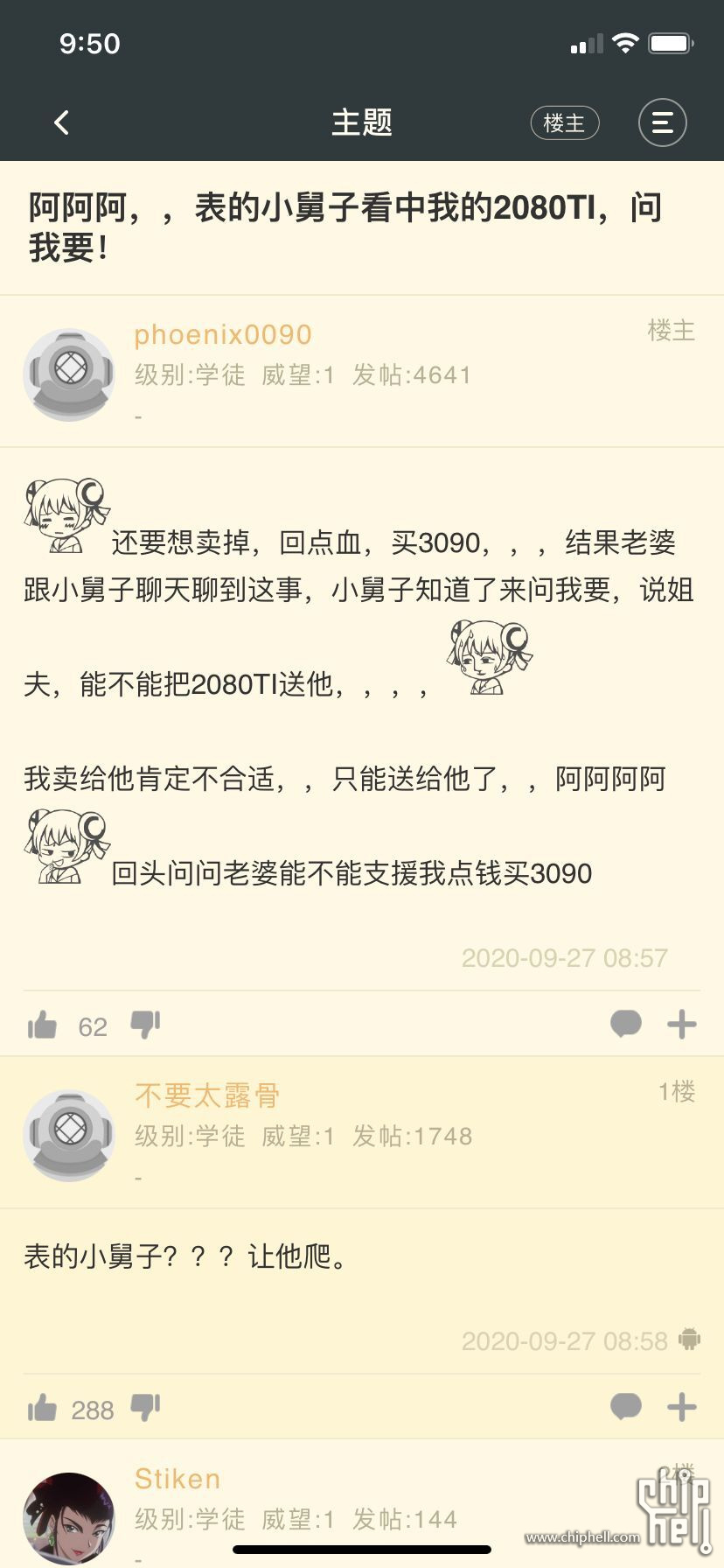Tap the 不要太露骨 username
724x1568 pixels.
pyautogui.click(x=207, y=1095)
